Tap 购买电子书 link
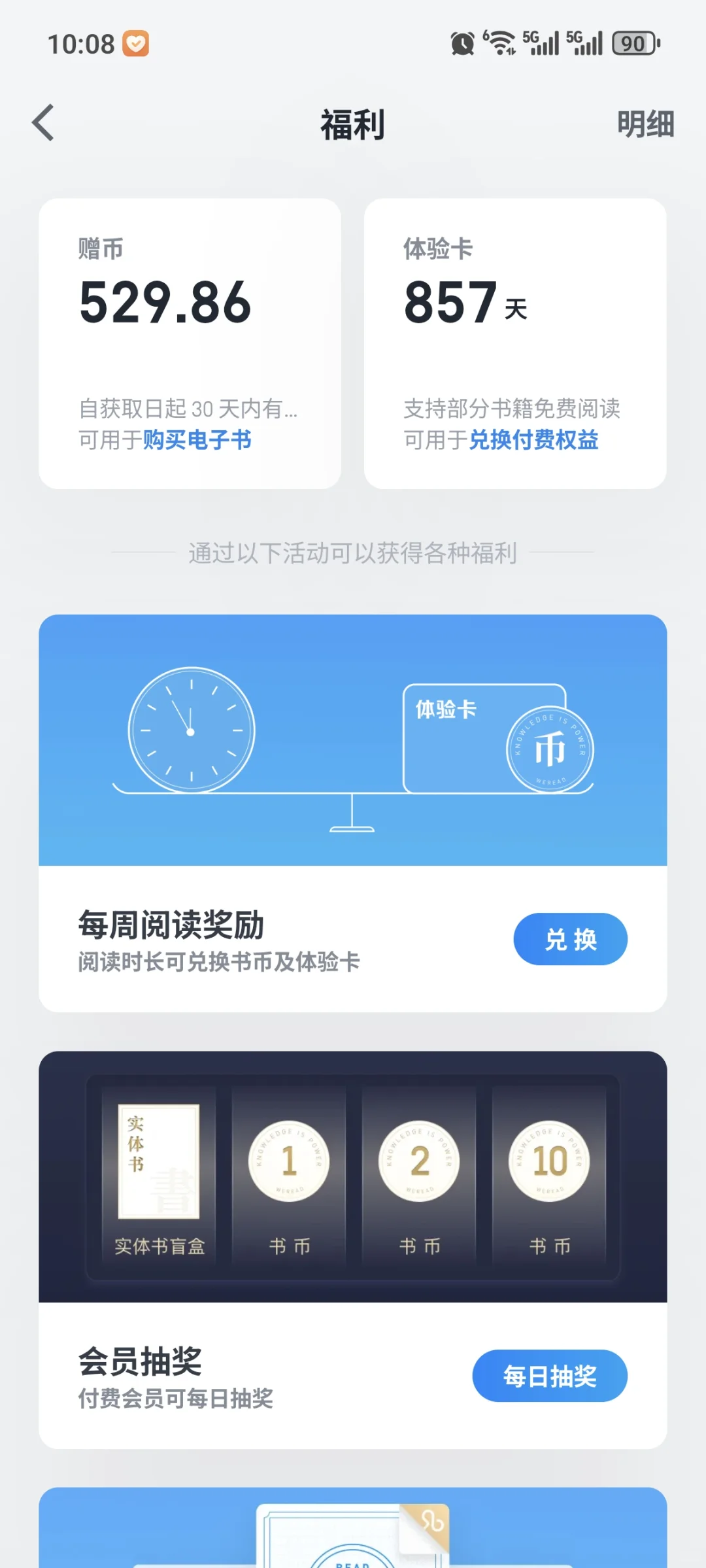This screenshot has height=1568, width=706. 197,440
